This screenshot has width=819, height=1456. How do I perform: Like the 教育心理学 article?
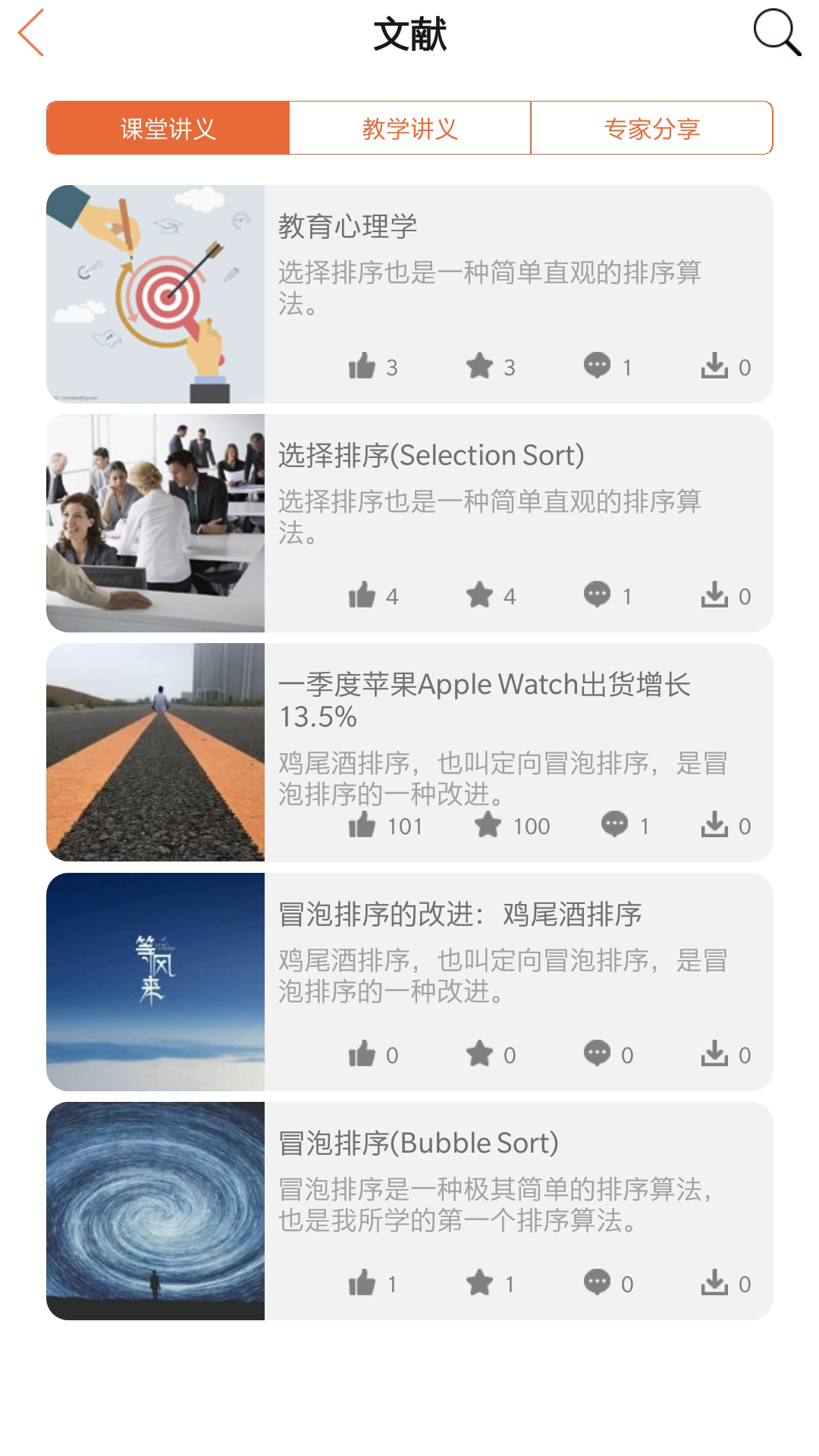click(x=365, y=367)
